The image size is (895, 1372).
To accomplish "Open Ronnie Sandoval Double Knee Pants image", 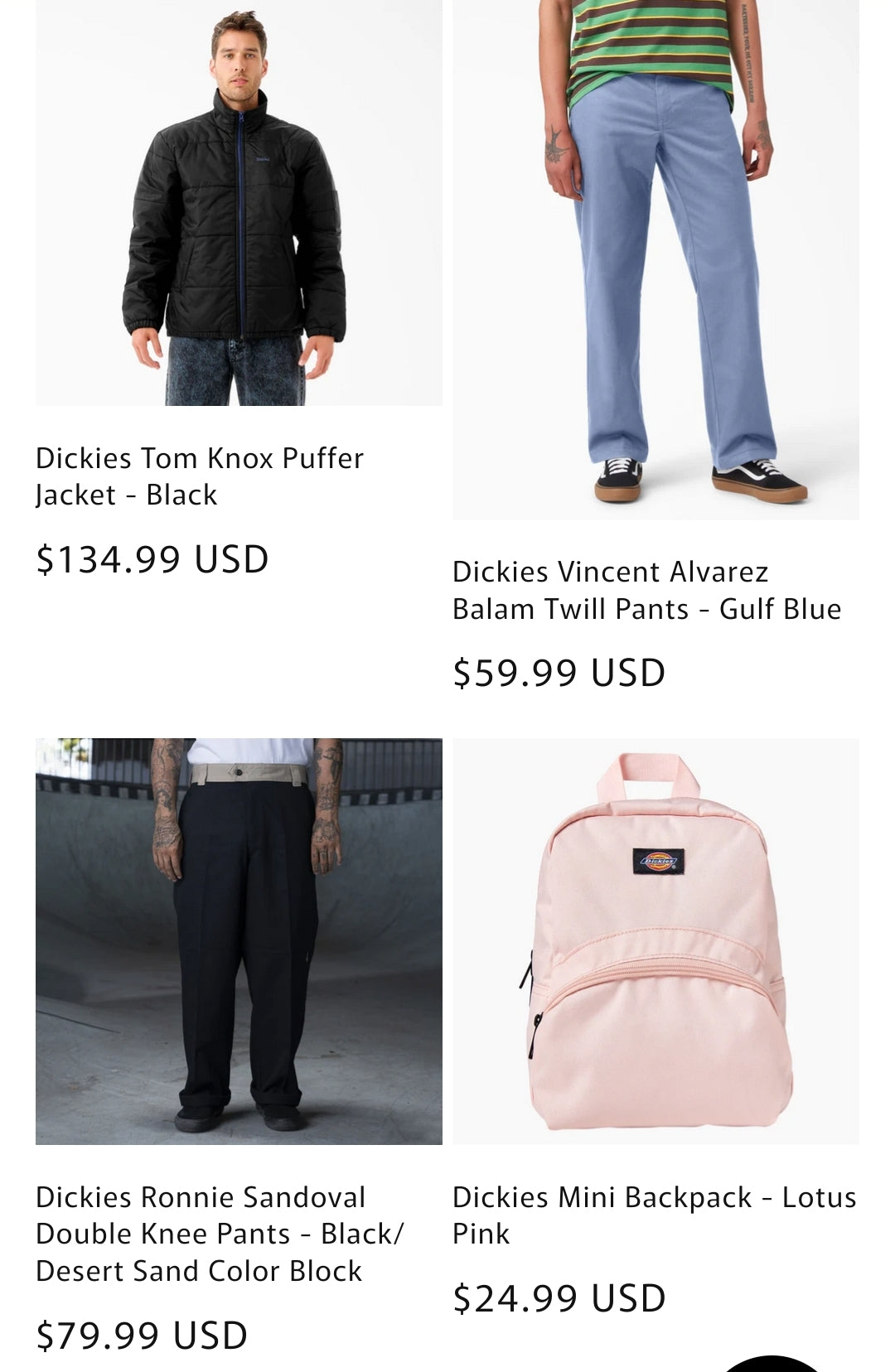I will pyautogui.click(x=239, y=941).
